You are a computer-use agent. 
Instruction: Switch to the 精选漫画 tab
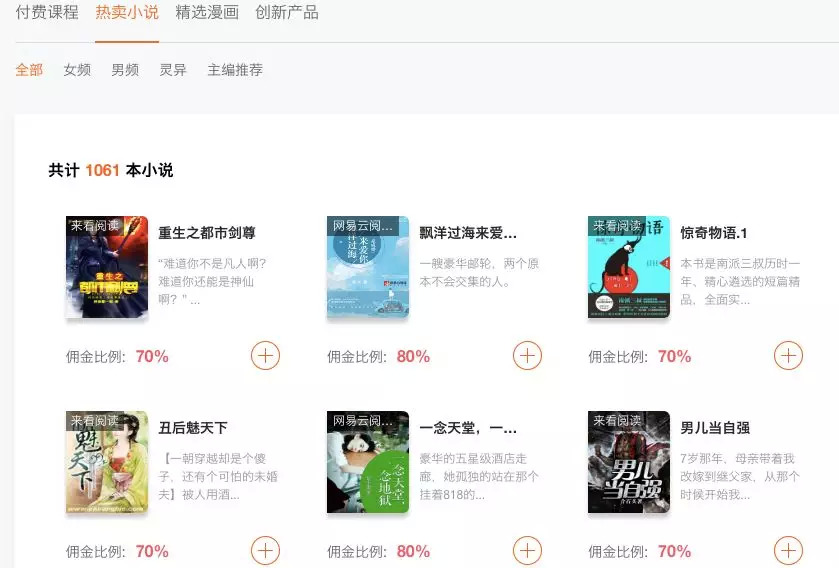(207, 13)
